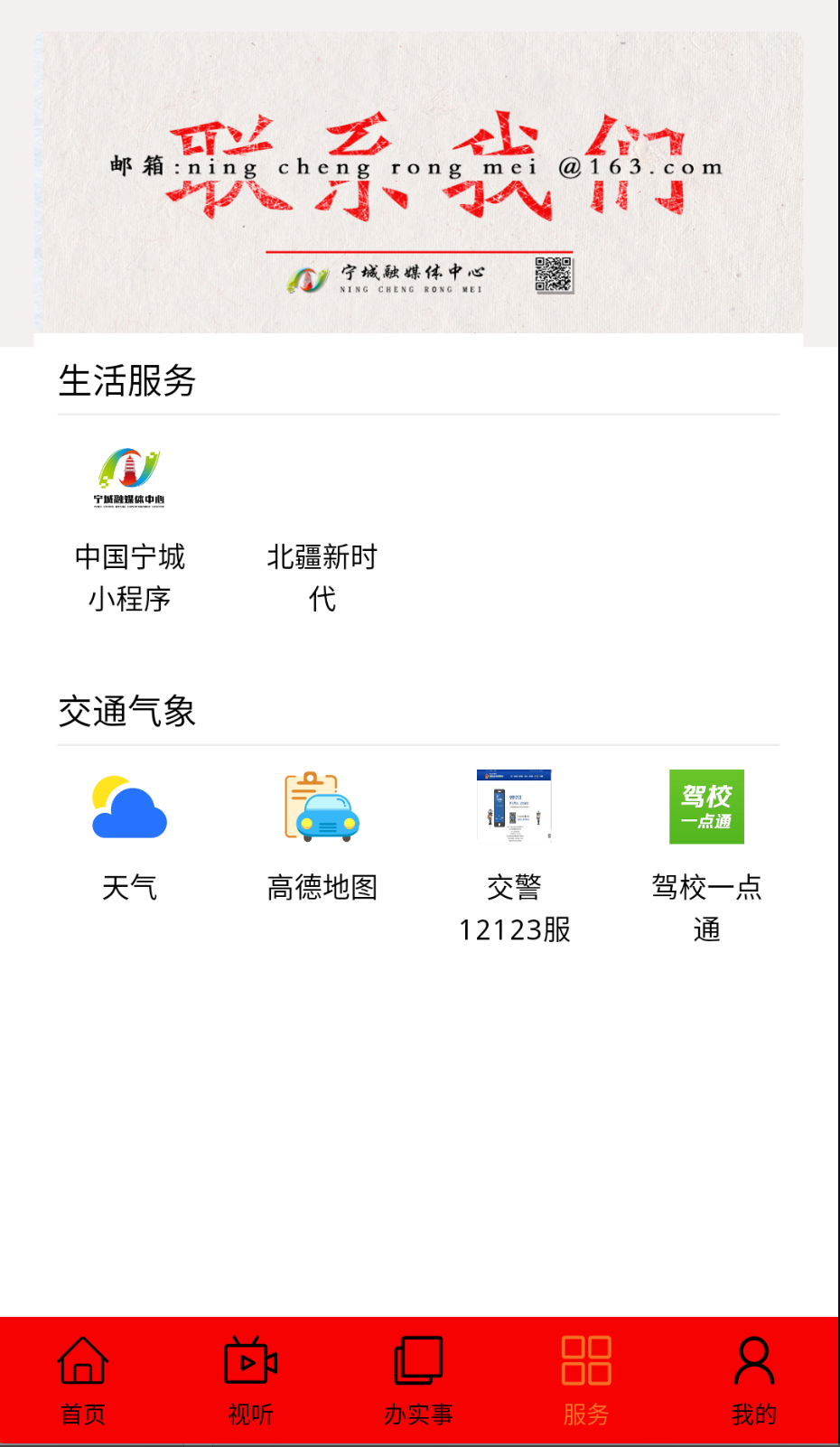Screen dimensions: 840x1447
Task: Tap the 高德地图 text label
Action: click(322, 887)
